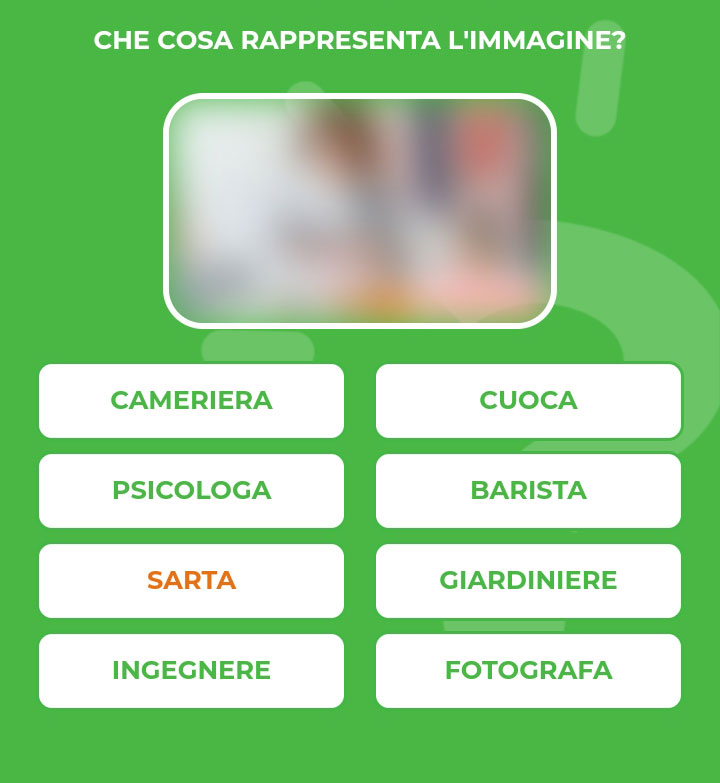This screenshot has width=720, height=783.
Task: Select SARTA as your answer
Action: (x=191, y=580)
